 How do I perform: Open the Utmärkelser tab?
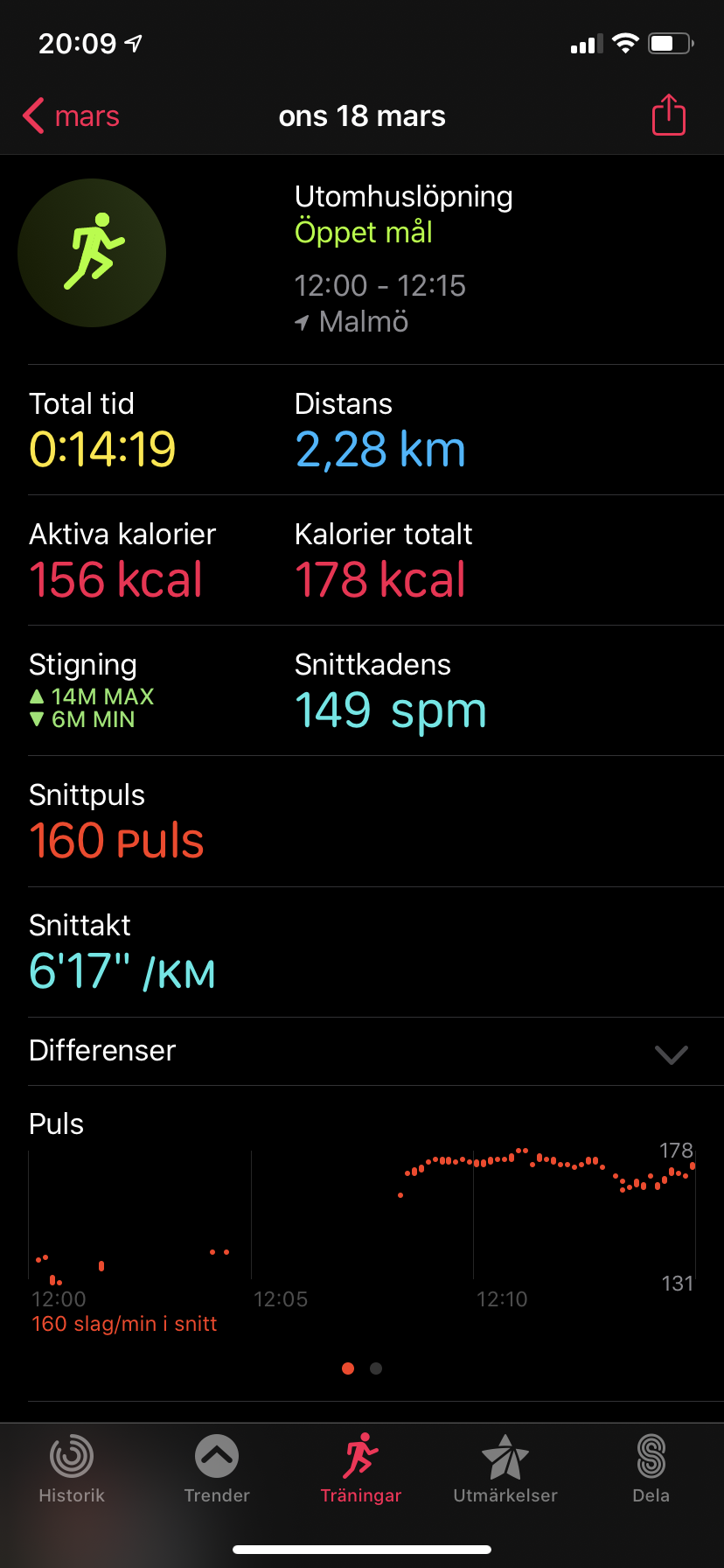505,1468
